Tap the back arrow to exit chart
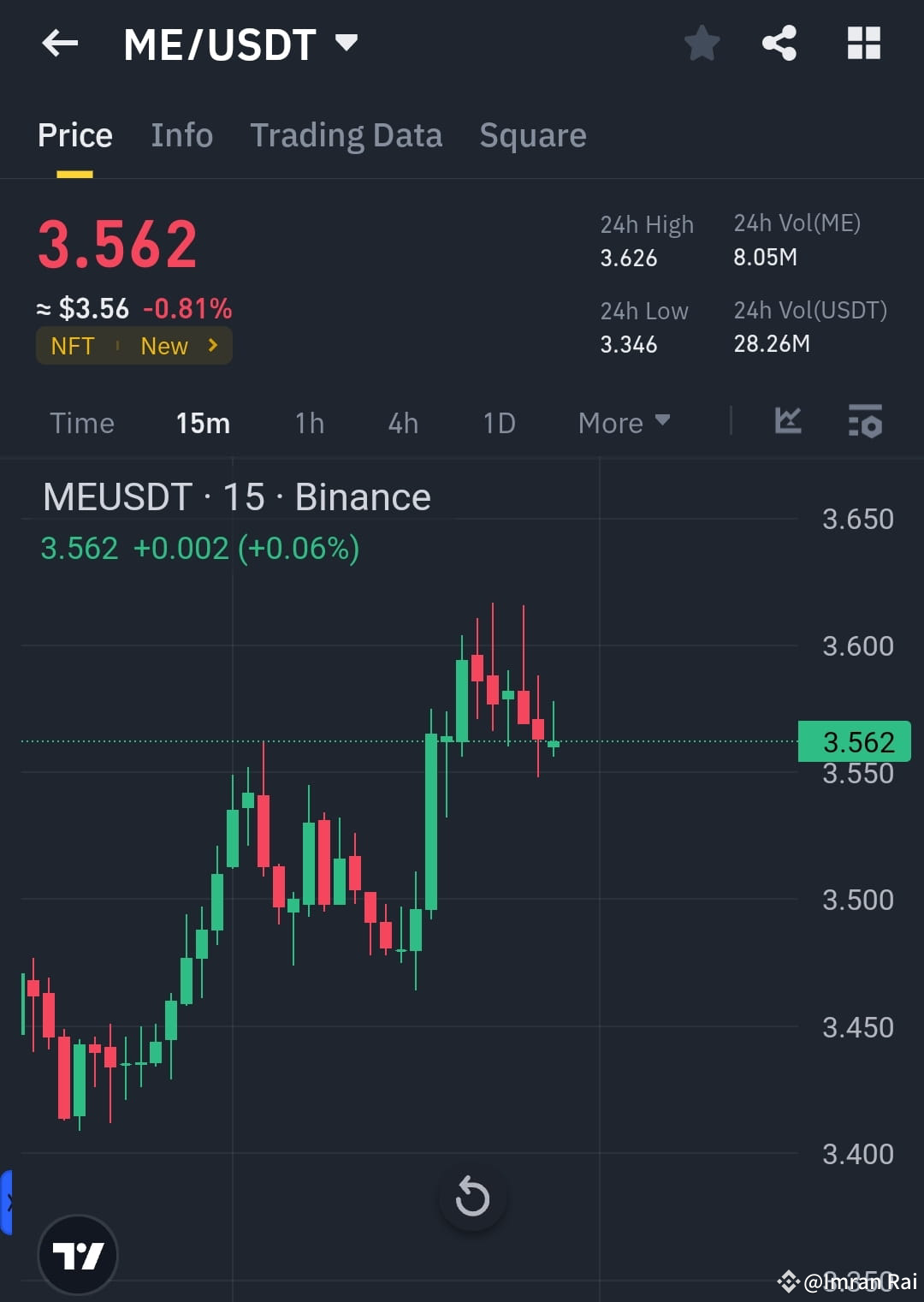The image size is (924, 1302). tap(59, 44)
